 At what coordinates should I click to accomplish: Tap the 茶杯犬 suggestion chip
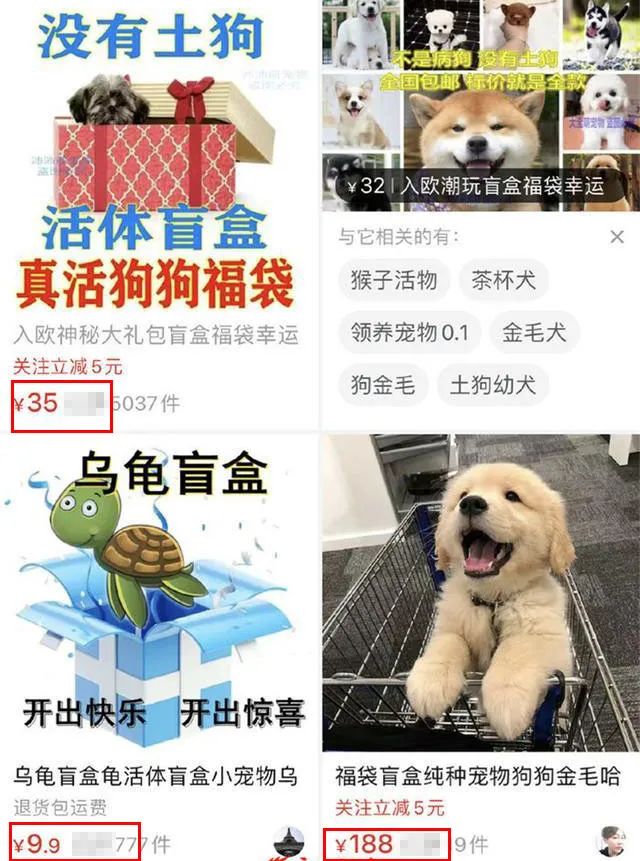pos(504,281)
